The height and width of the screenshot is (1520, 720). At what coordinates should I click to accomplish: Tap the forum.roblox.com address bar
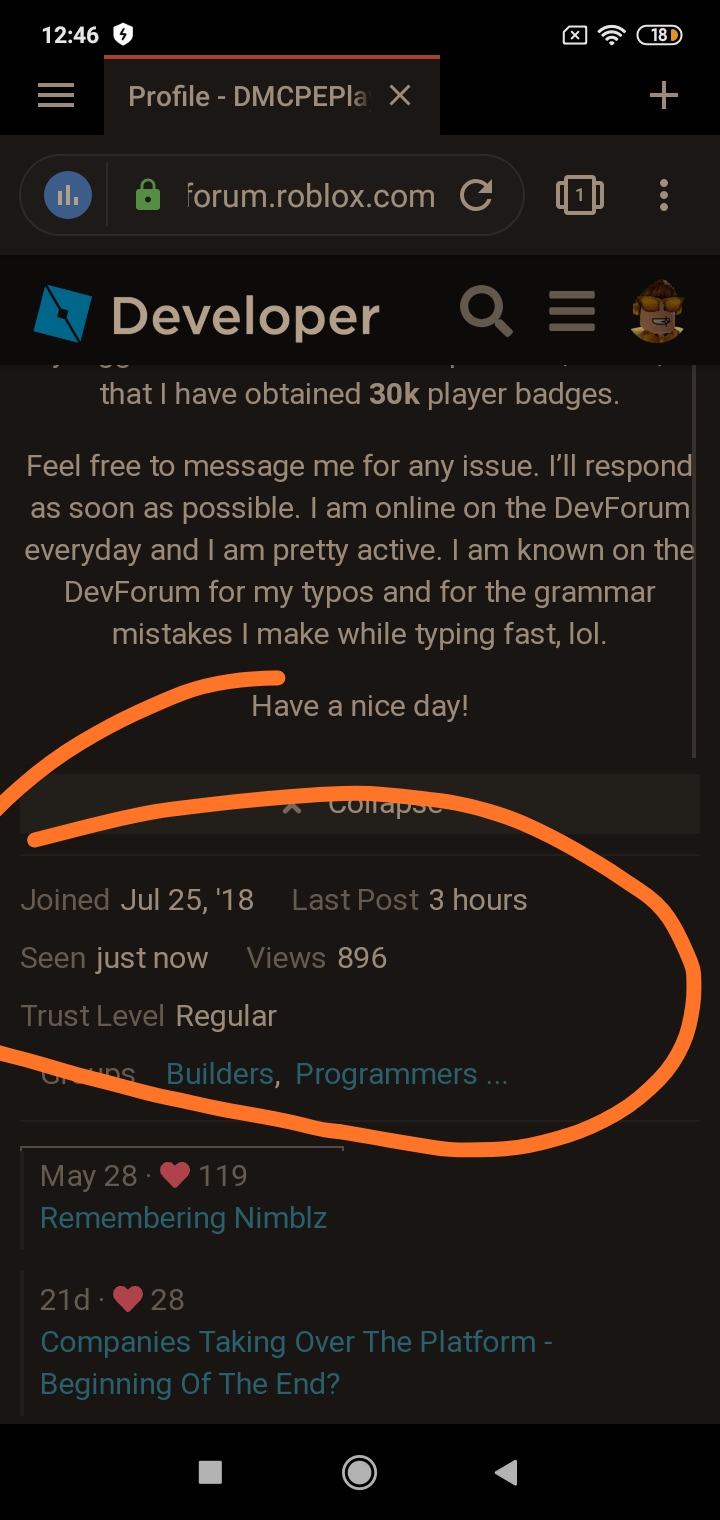[x=310, y=195]
